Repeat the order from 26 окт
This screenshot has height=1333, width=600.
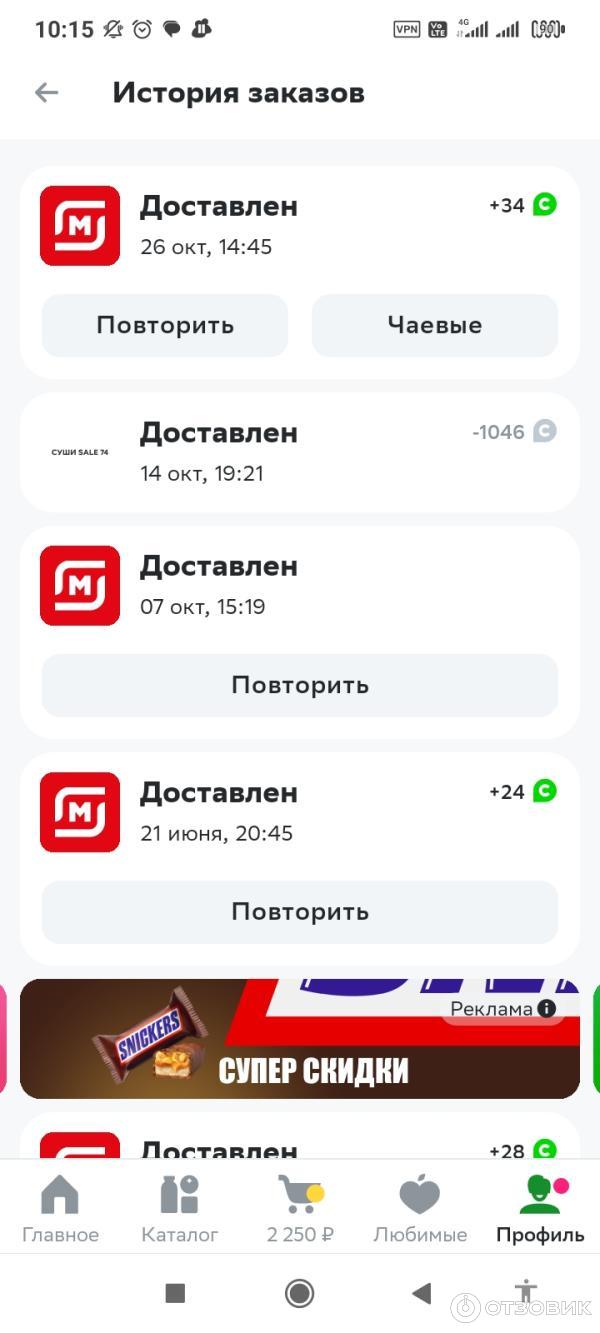click(x=165, y=325)
